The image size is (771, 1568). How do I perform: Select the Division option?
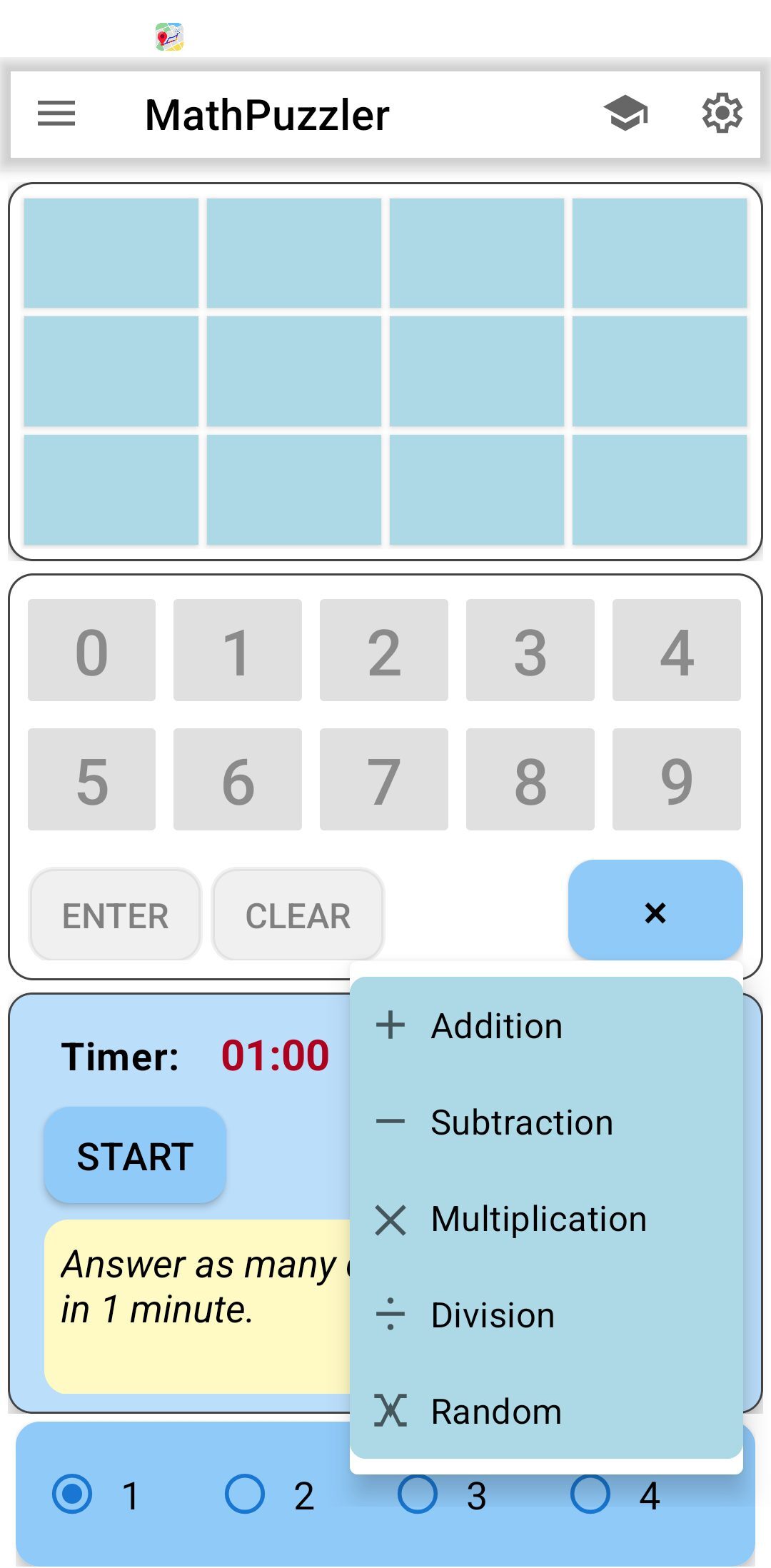[x=493, y=1315]
